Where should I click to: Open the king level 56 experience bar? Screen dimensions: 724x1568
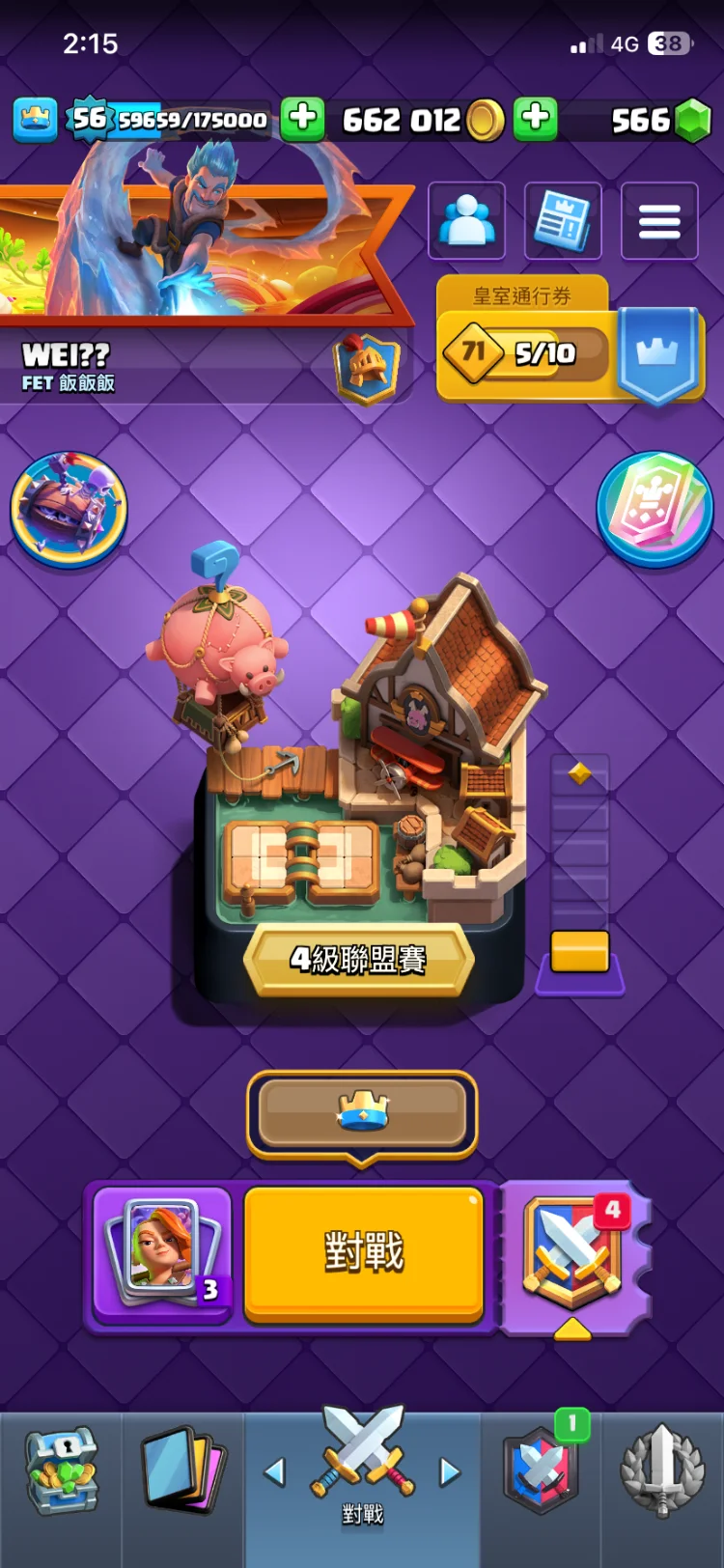169,120
